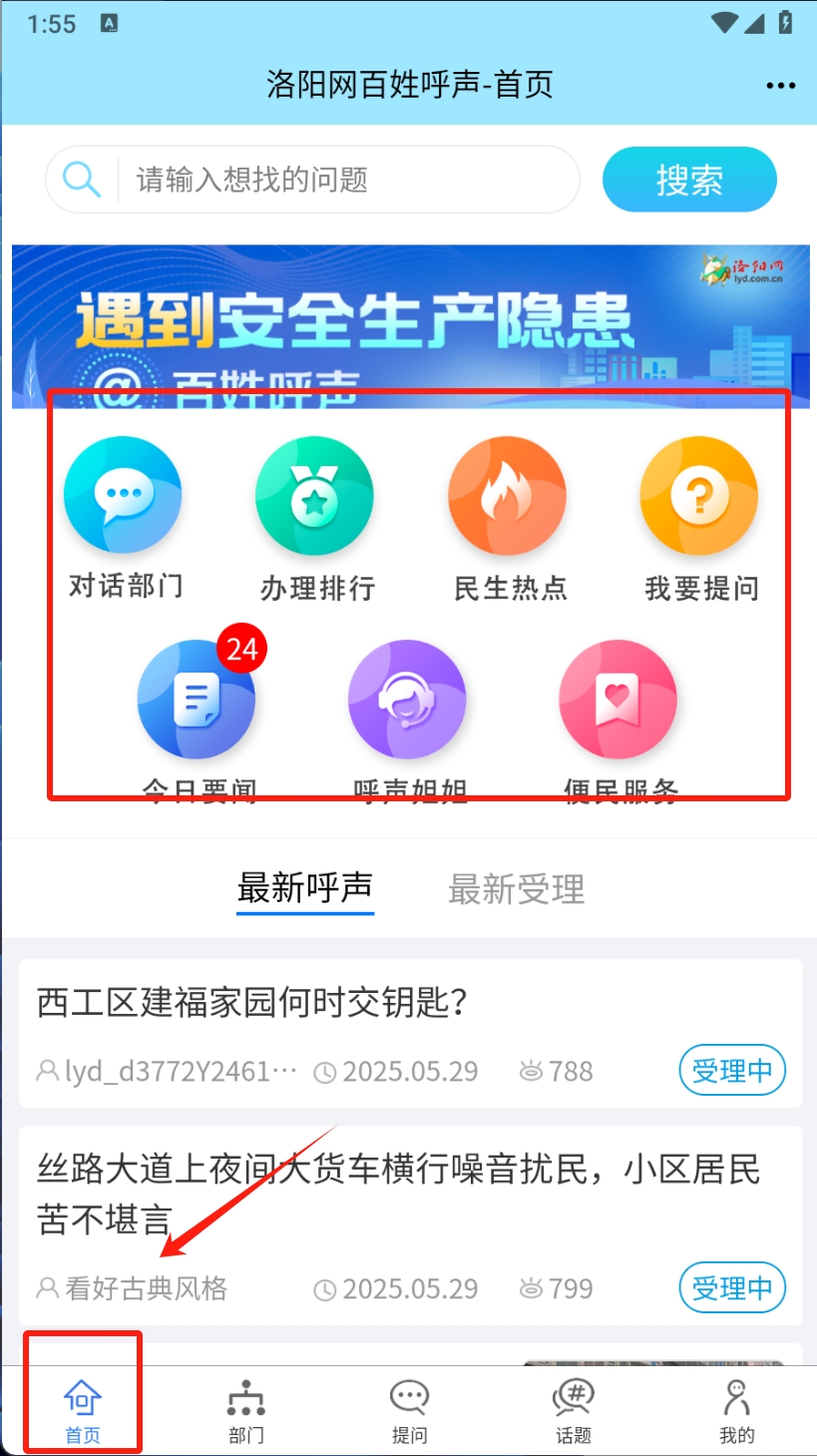The width and height of the screenshot is (817, 1456).
Task: Open the 安全生产隐患 banner
Action: (x=409, y=326)
